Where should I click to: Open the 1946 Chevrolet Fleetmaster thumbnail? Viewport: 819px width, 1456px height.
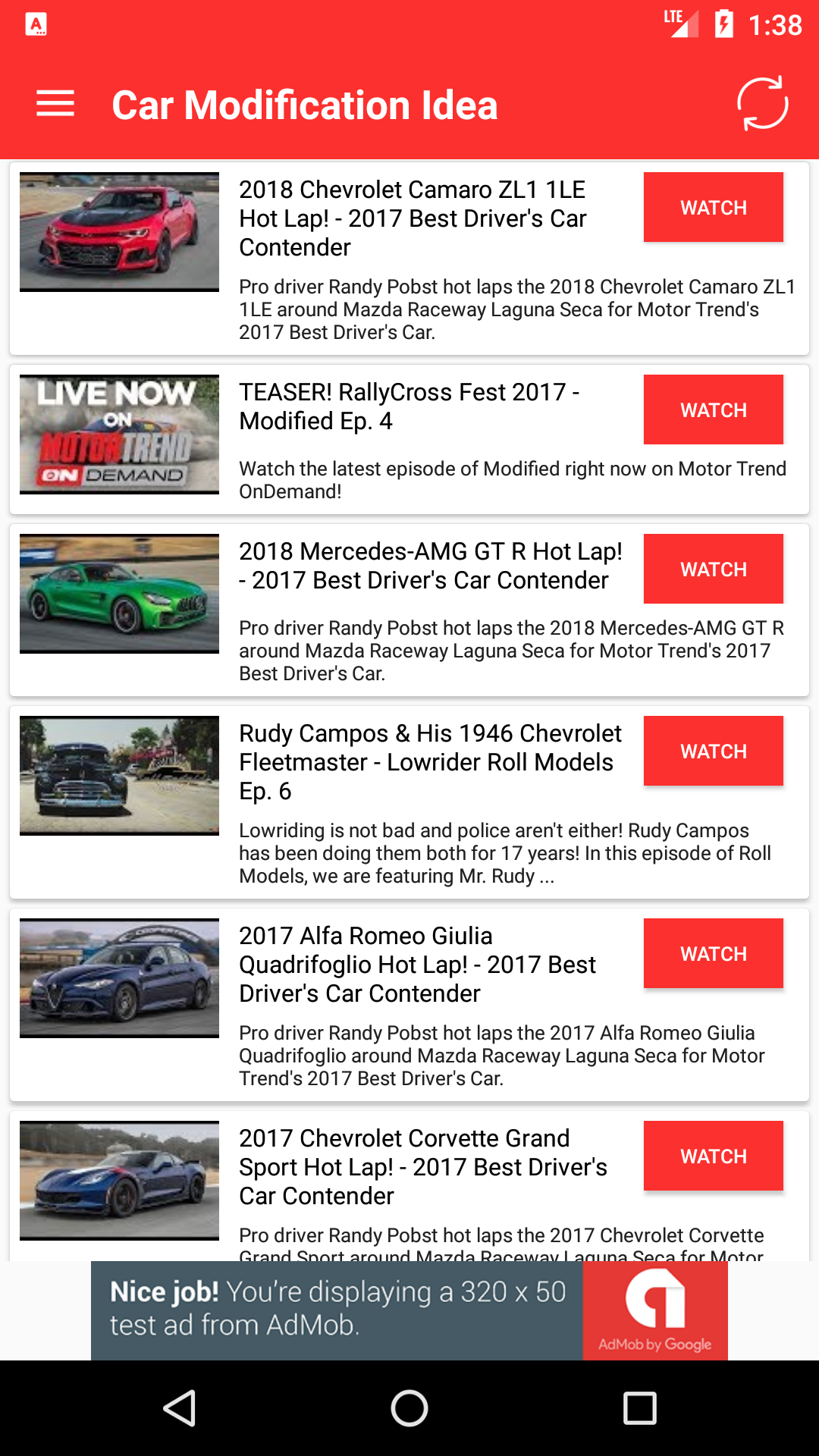click(119, 776)
